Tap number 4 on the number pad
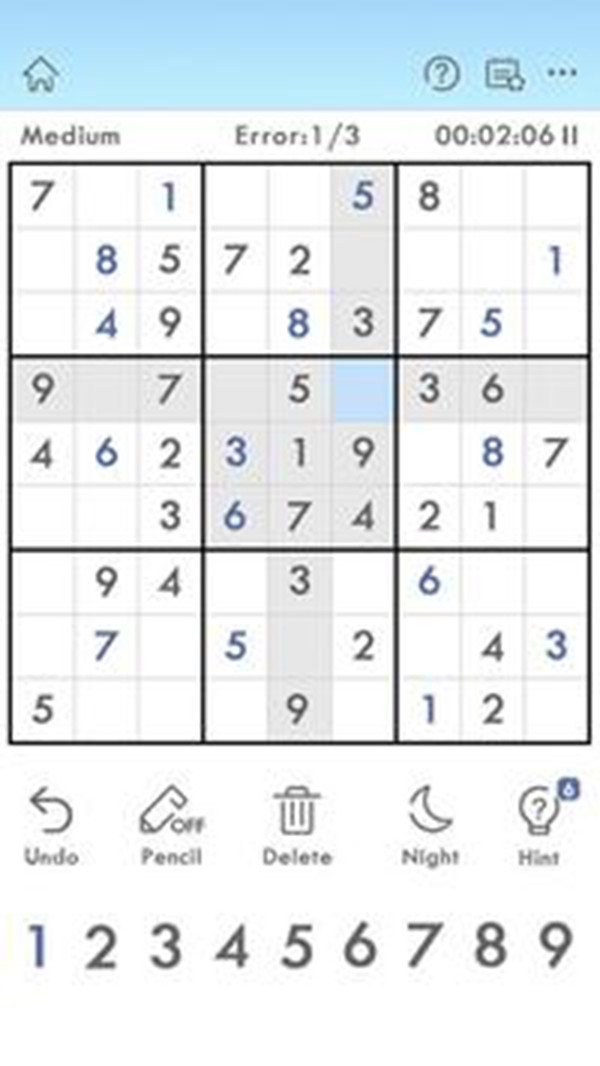The image size is (600, 1066). pyautogui.click(x=231, y=946)
